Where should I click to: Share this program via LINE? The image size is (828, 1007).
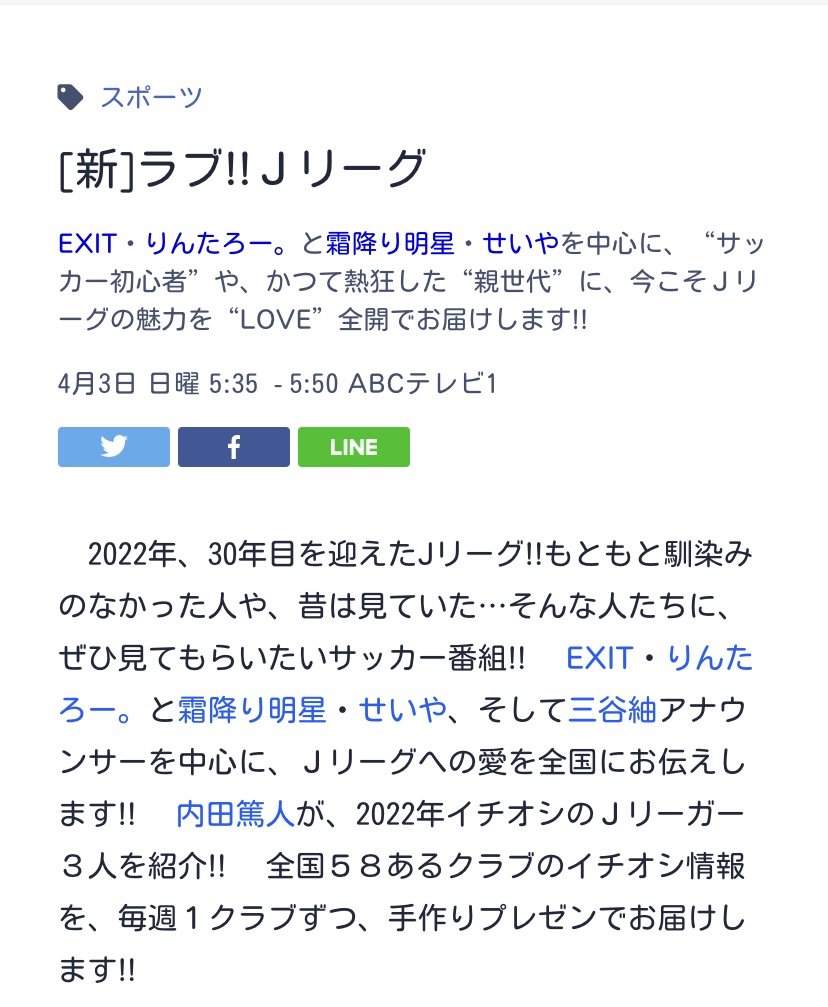coord(354,447)
